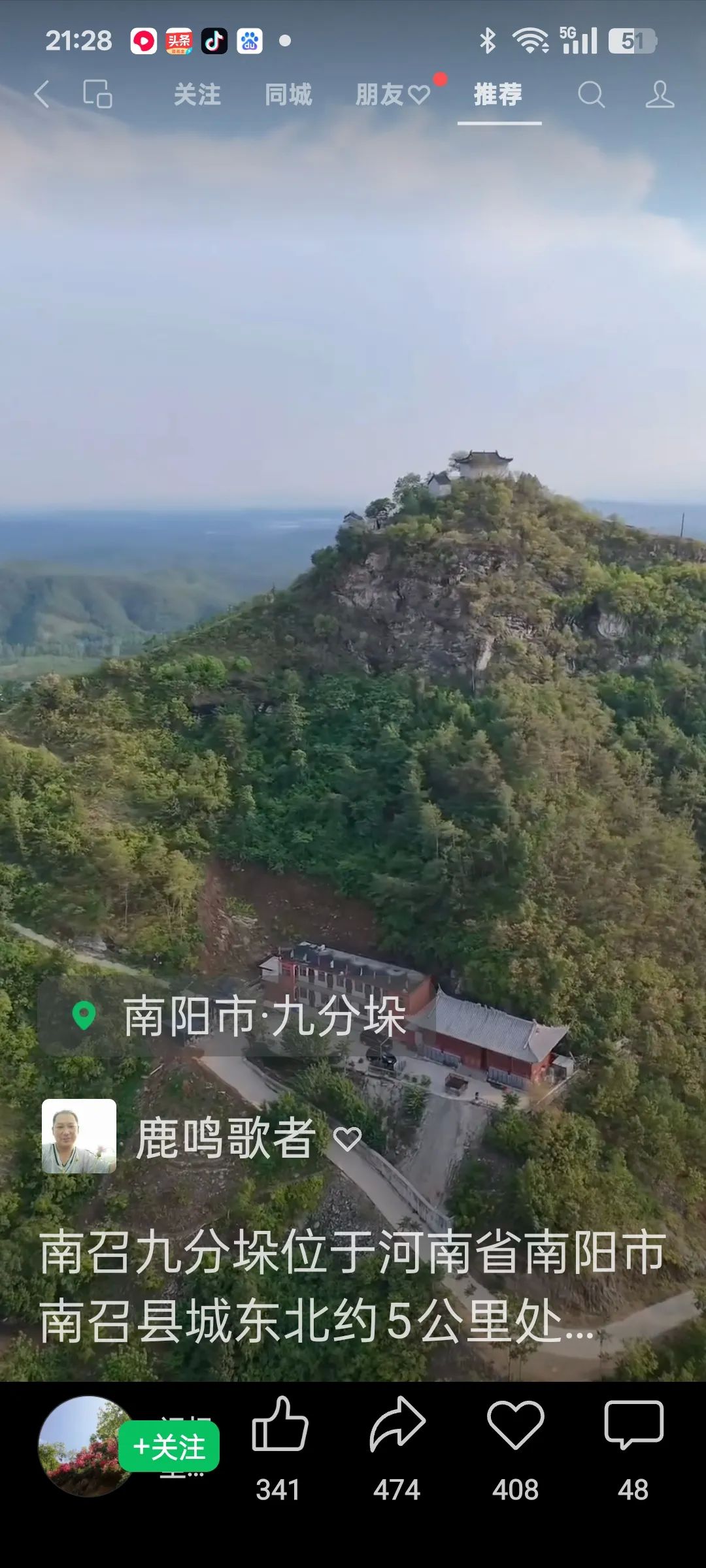
Task: Open the search magnifier
Action: 591,95
